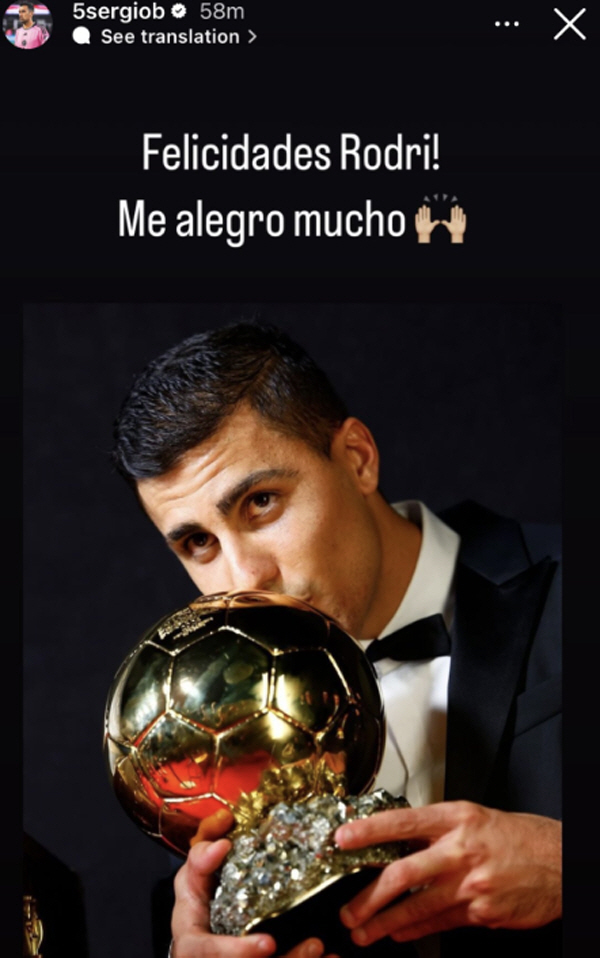Screen dimensions: 600x958
Task: Open 5sergiob's profile picture
Action: pos(27,24)
